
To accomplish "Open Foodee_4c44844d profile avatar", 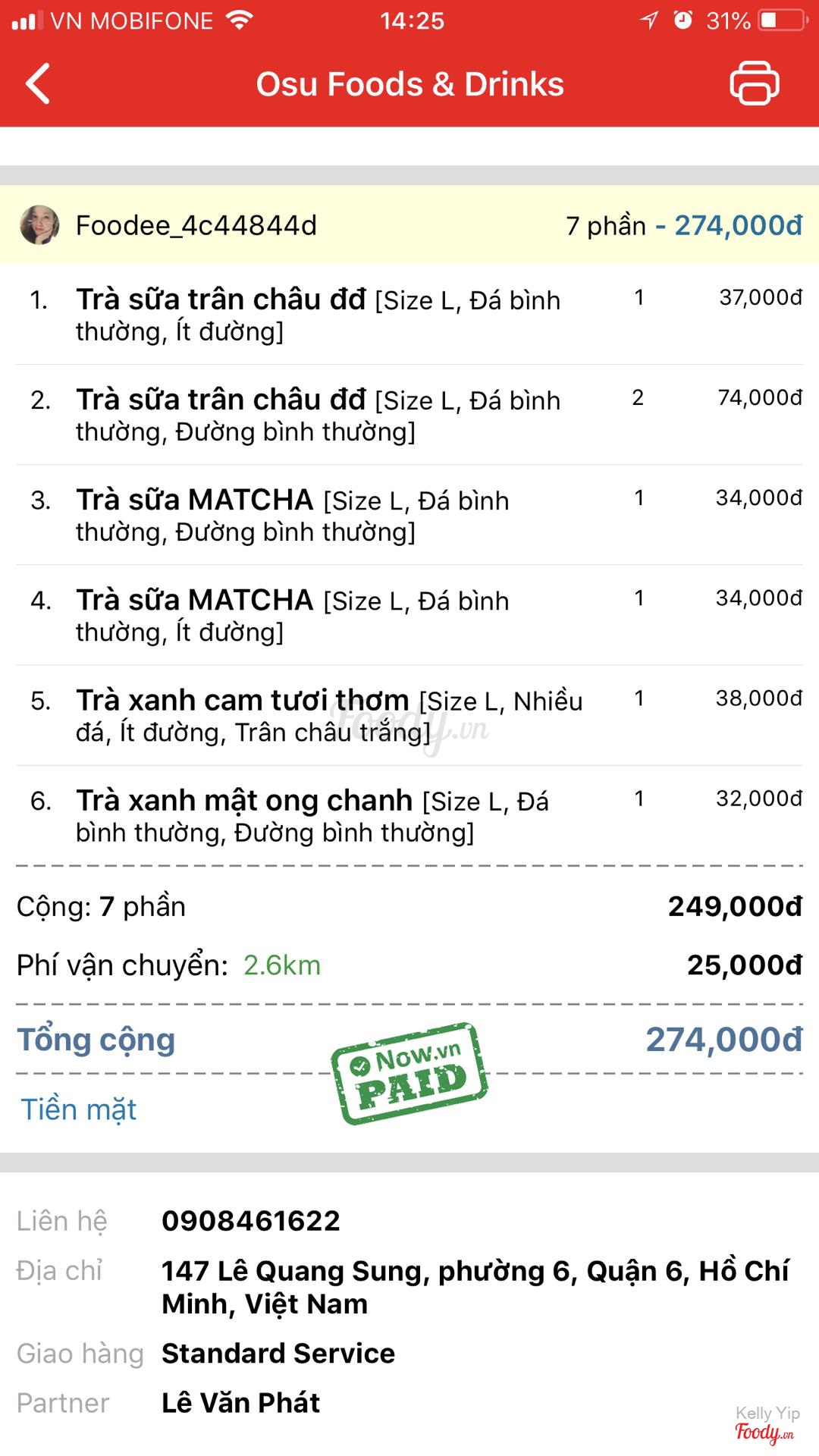I will coord(39,225).
